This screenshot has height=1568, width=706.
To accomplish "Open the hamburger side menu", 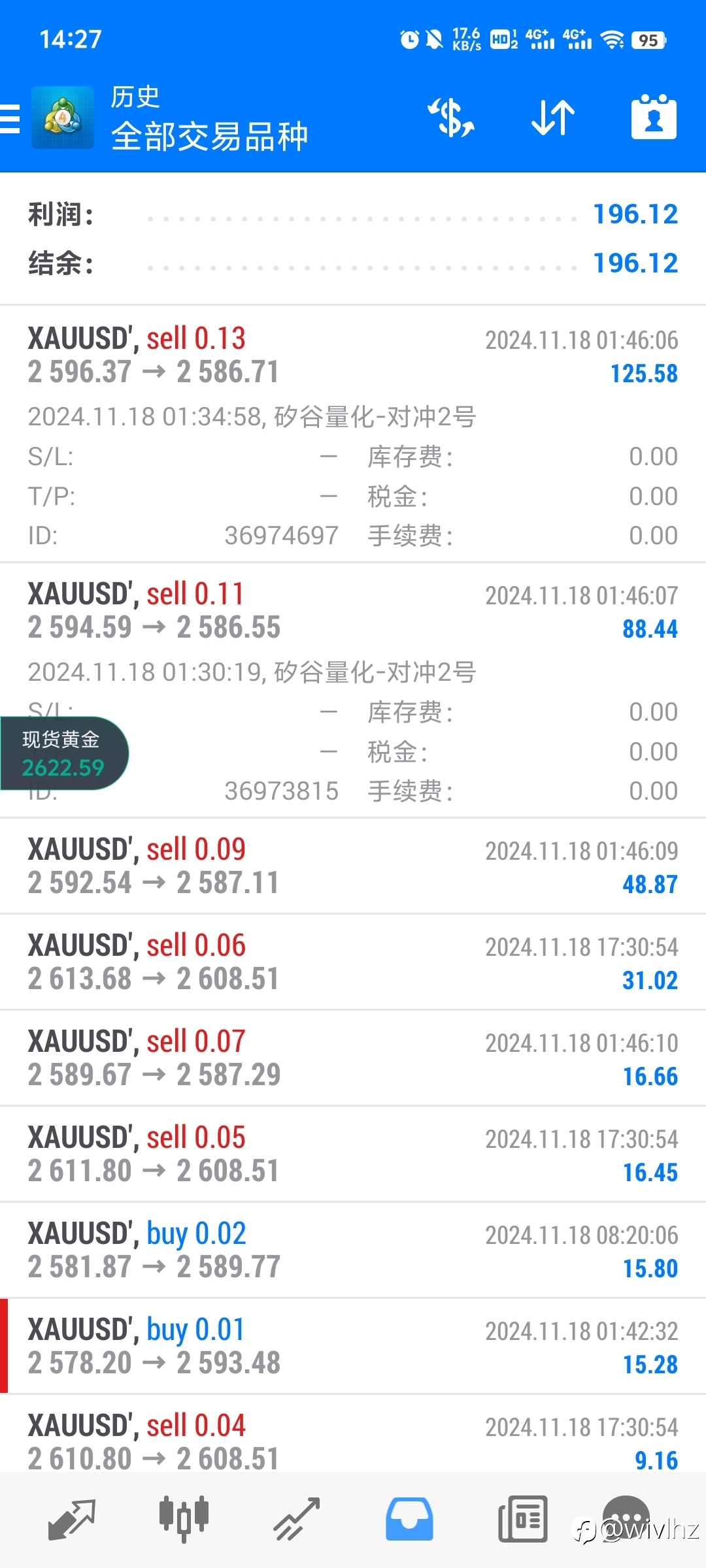I will 10,119.
